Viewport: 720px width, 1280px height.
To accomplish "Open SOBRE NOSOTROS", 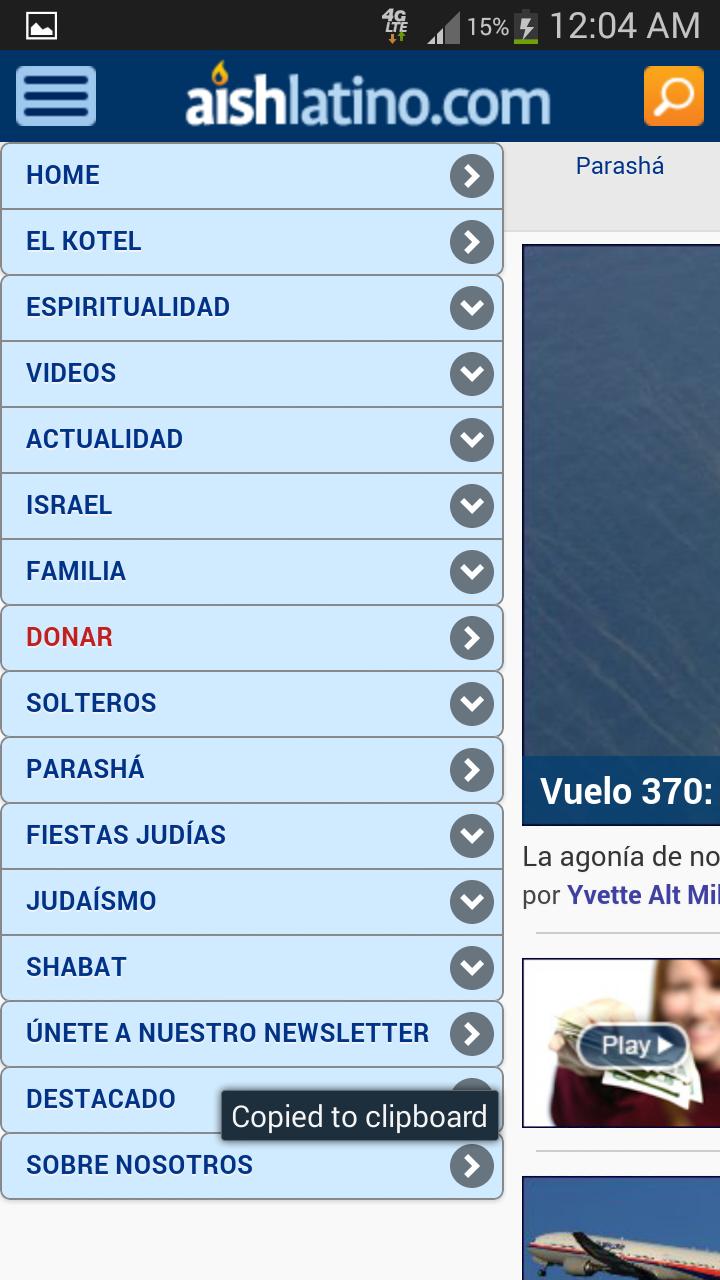I will [x=250, y=1166].
